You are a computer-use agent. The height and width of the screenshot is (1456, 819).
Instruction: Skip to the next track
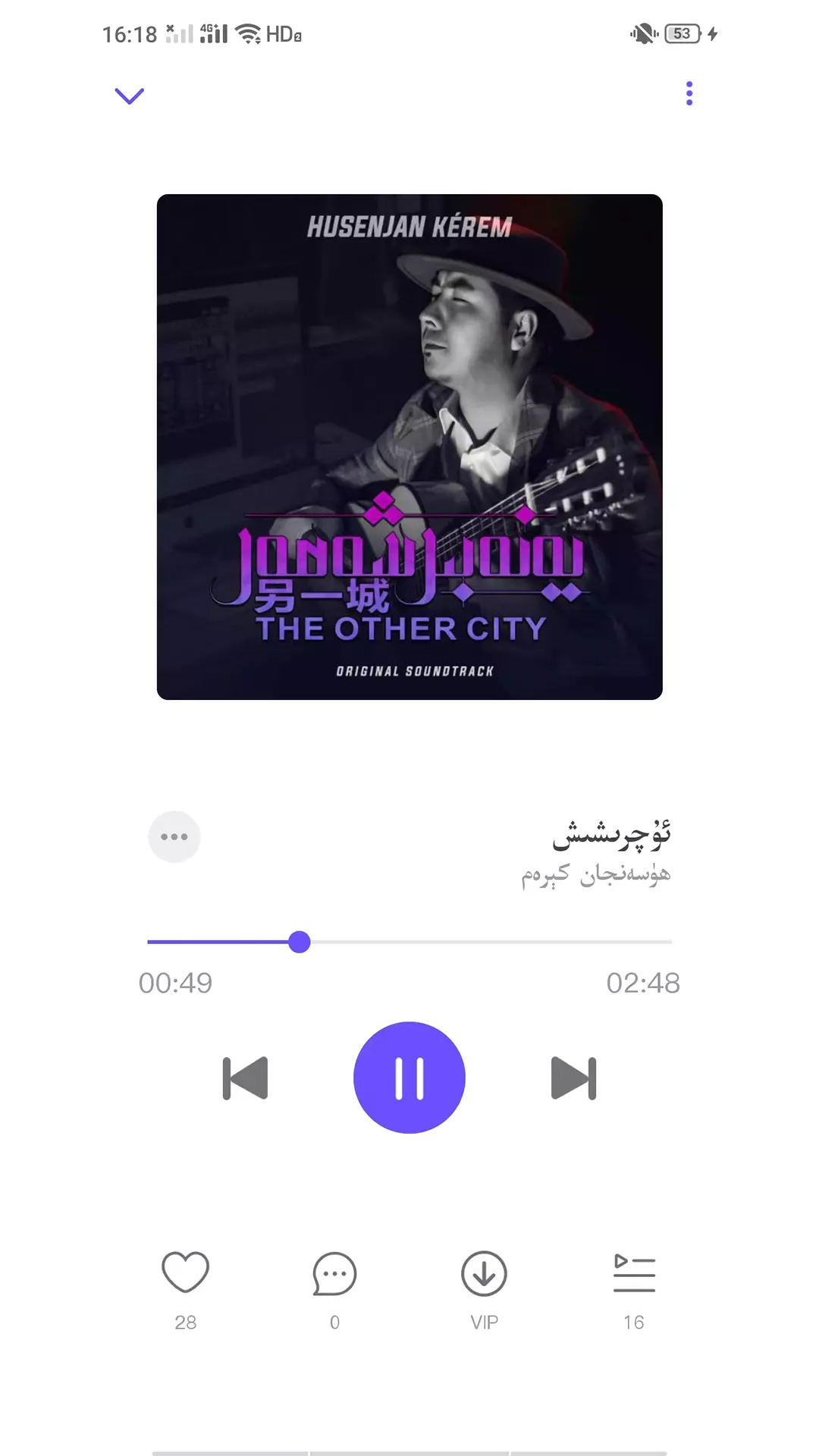pos(574,1078)
